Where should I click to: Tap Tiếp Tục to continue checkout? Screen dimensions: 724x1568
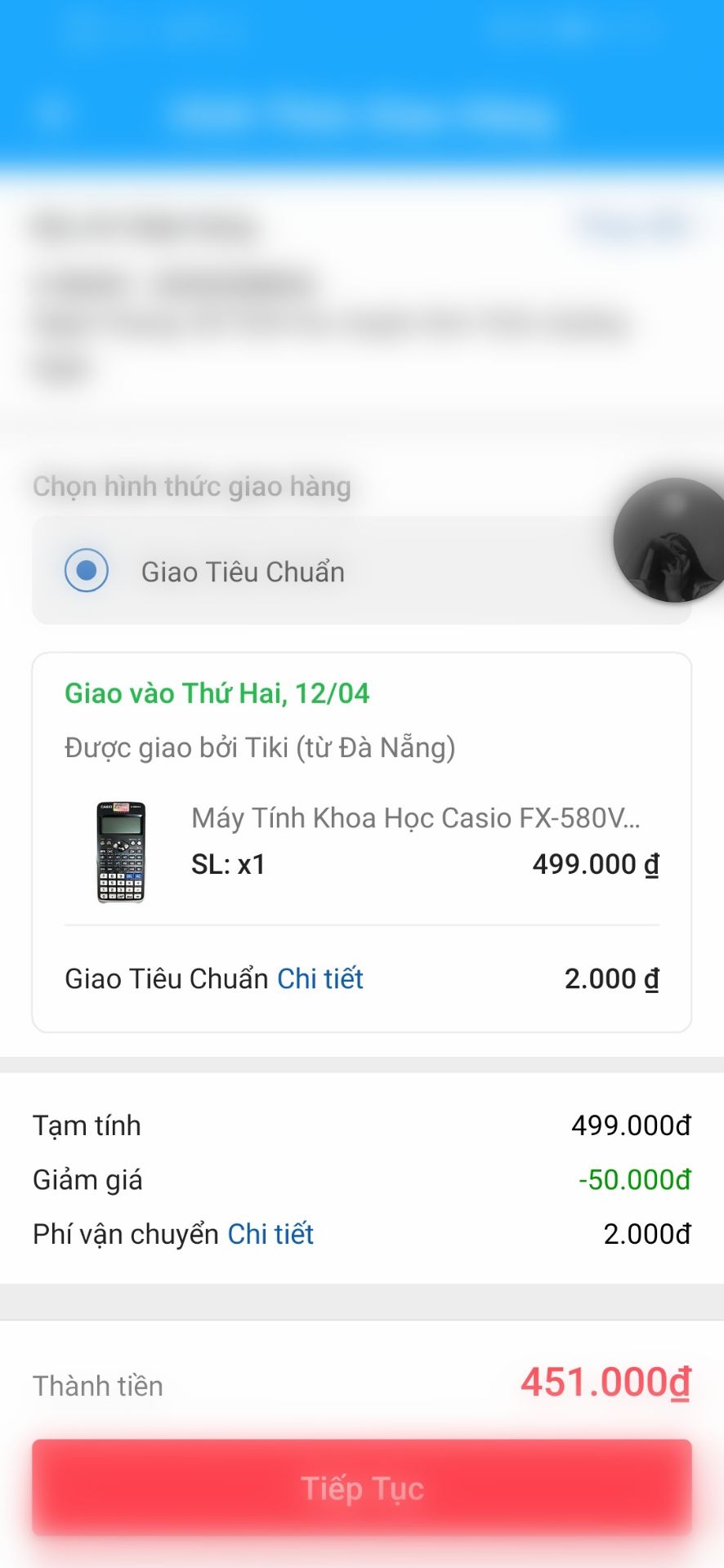(362, 1486)
